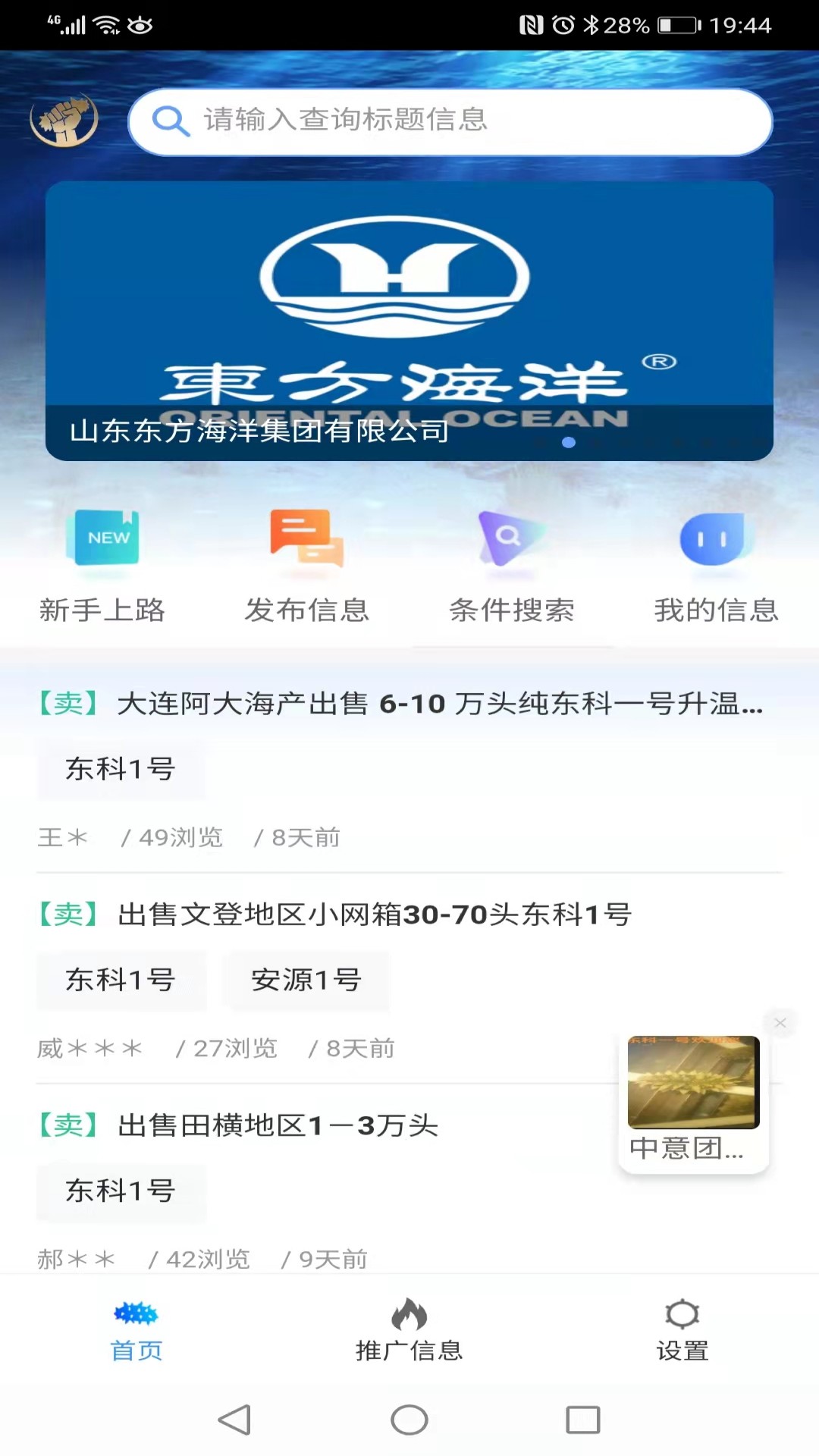Open the floating 中意团 promo thumbnail
The width and height of the screenshot is (819, 1456).
coord(693,1084)
